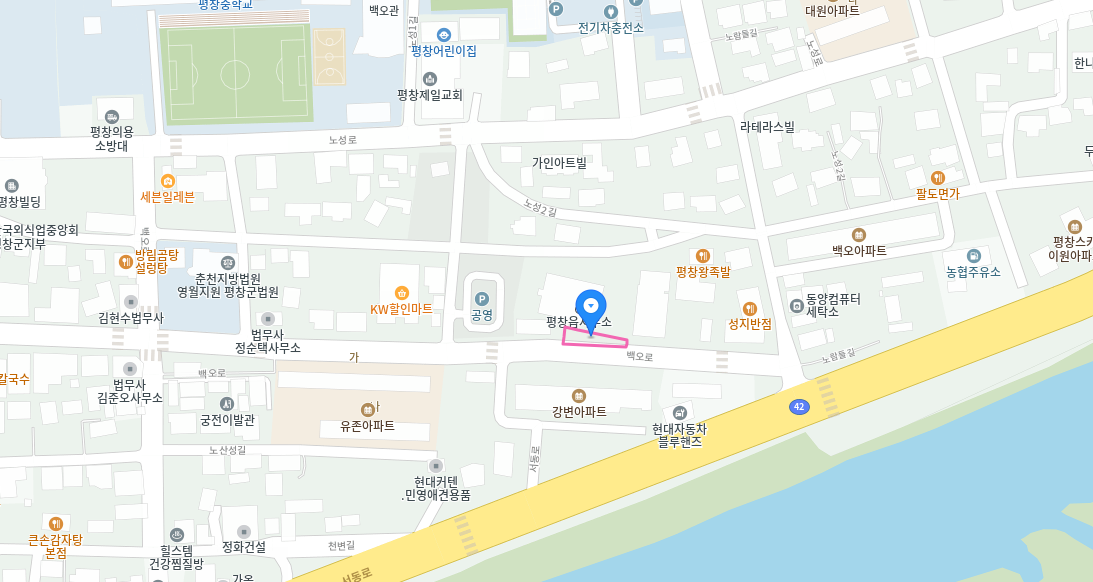1093x582 pixels.
Task: Select the 성지반점 restaurant marker
Action: click(x=750, y=308)
